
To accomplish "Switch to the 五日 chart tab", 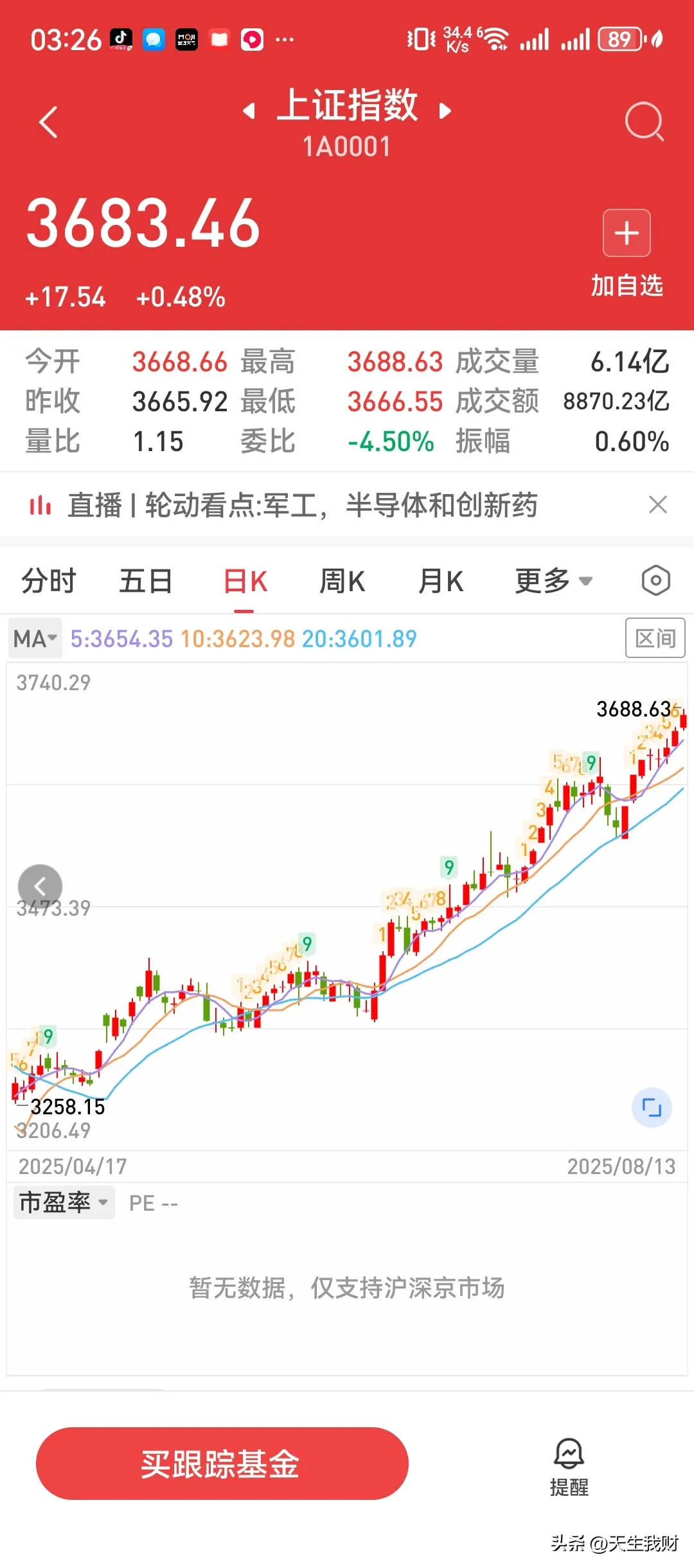I will (x=146, y=581).
